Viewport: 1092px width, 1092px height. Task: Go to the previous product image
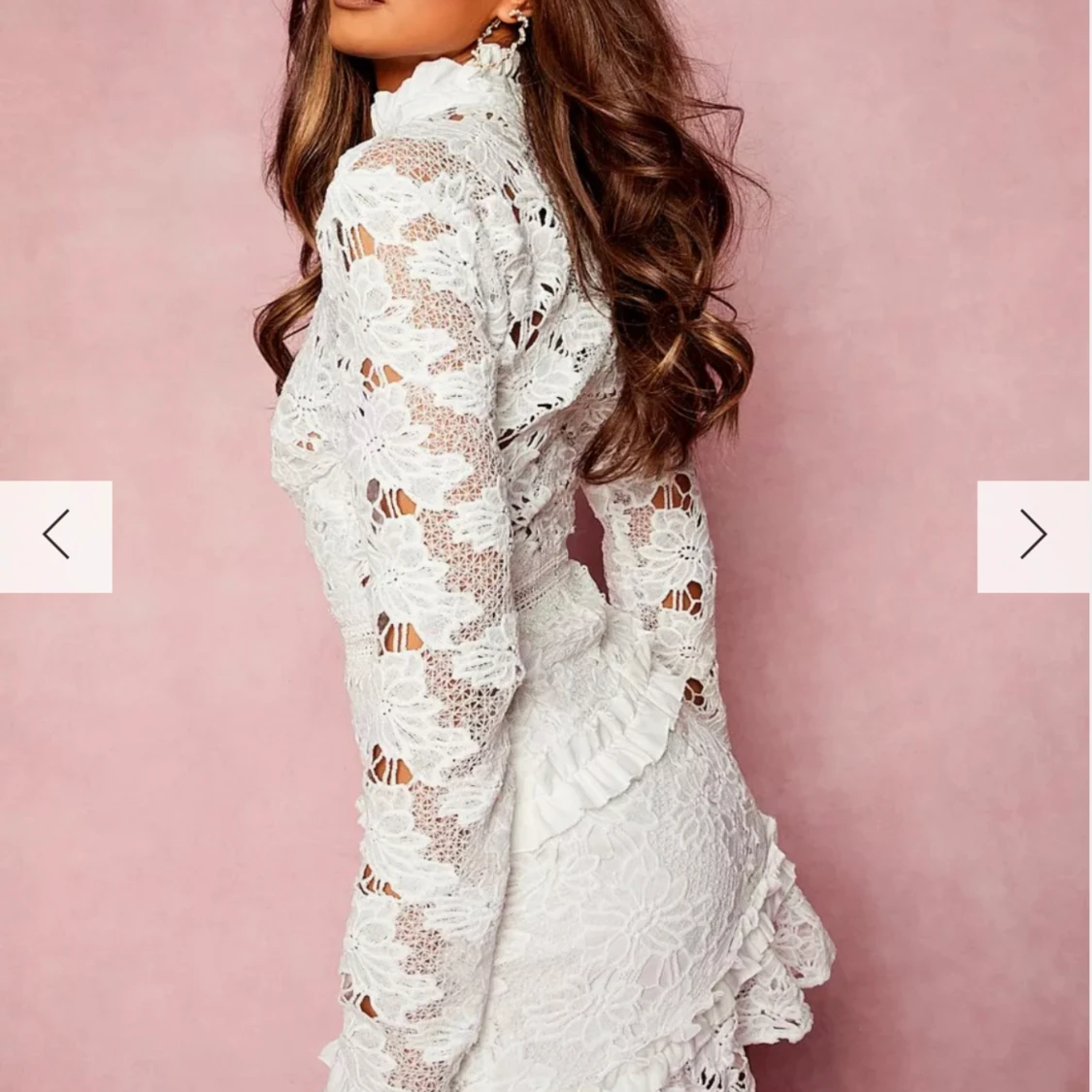55,536
